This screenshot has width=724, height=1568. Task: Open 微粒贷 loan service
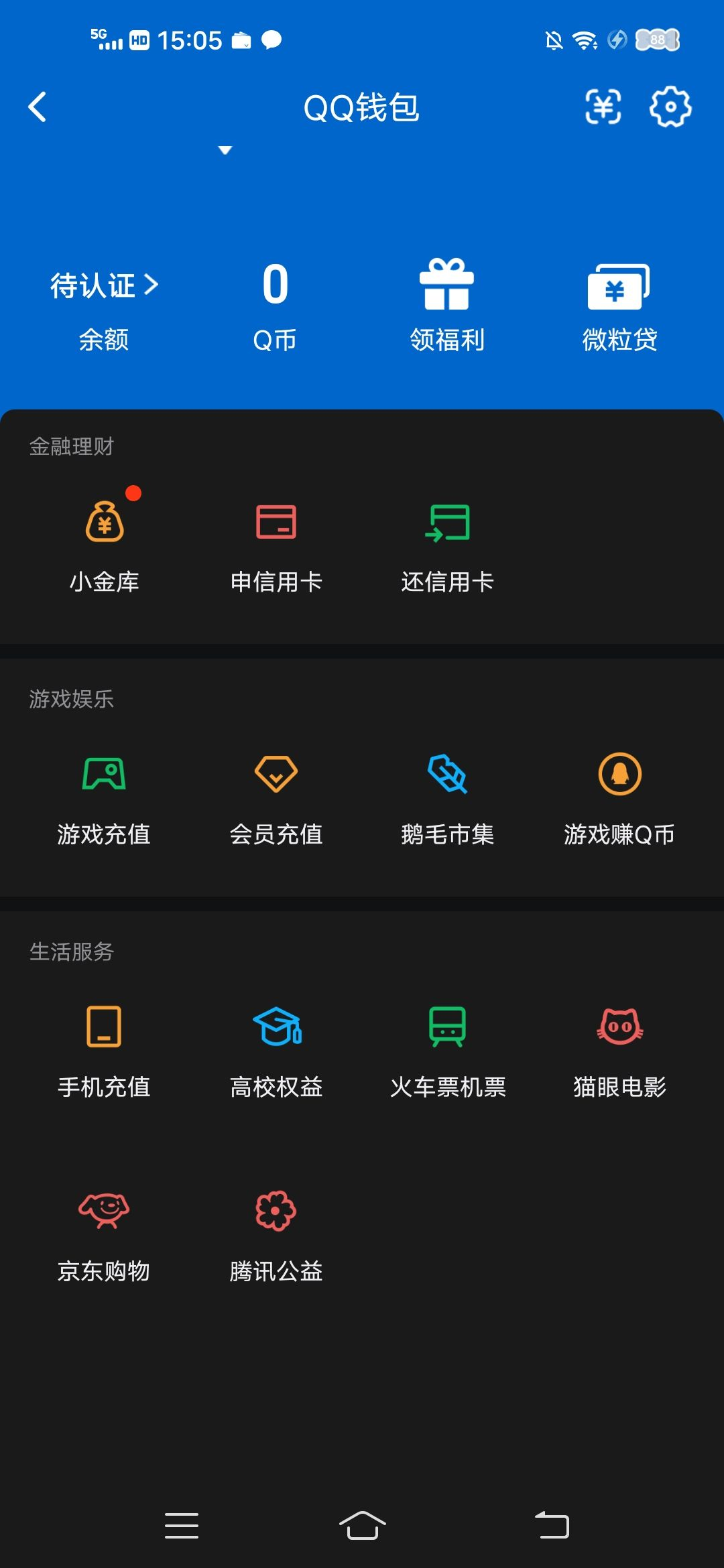click(620, 302)
